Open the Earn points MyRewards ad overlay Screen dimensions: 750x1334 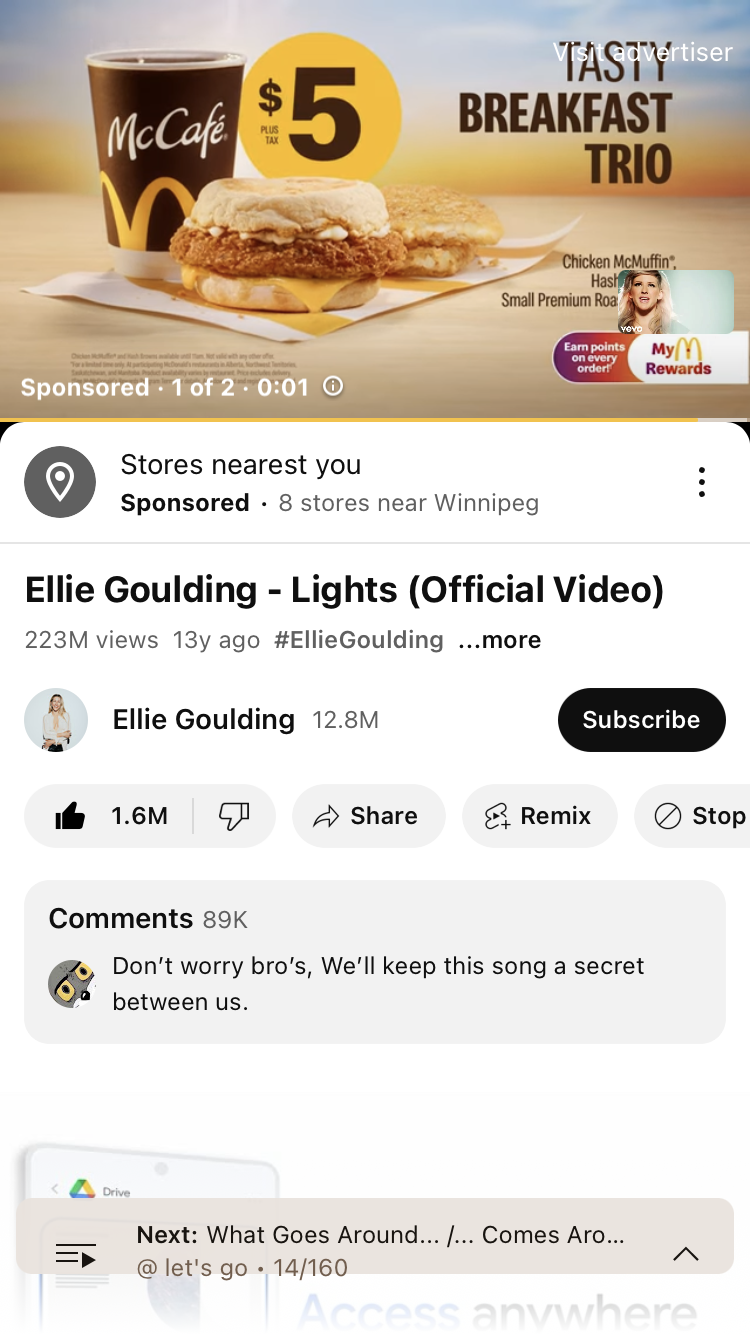650,358
